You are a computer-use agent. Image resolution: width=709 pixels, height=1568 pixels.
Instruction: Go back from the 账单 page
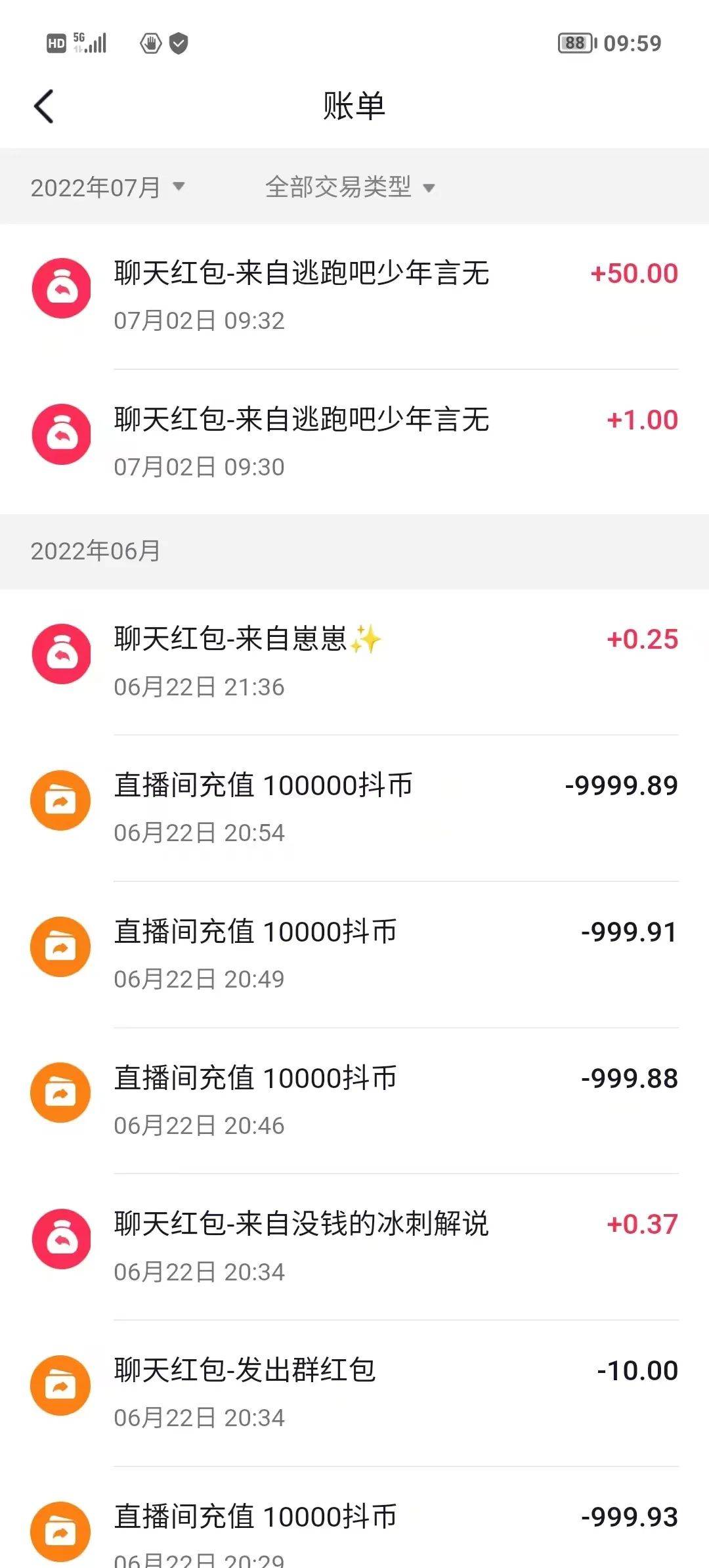point(44,106)
